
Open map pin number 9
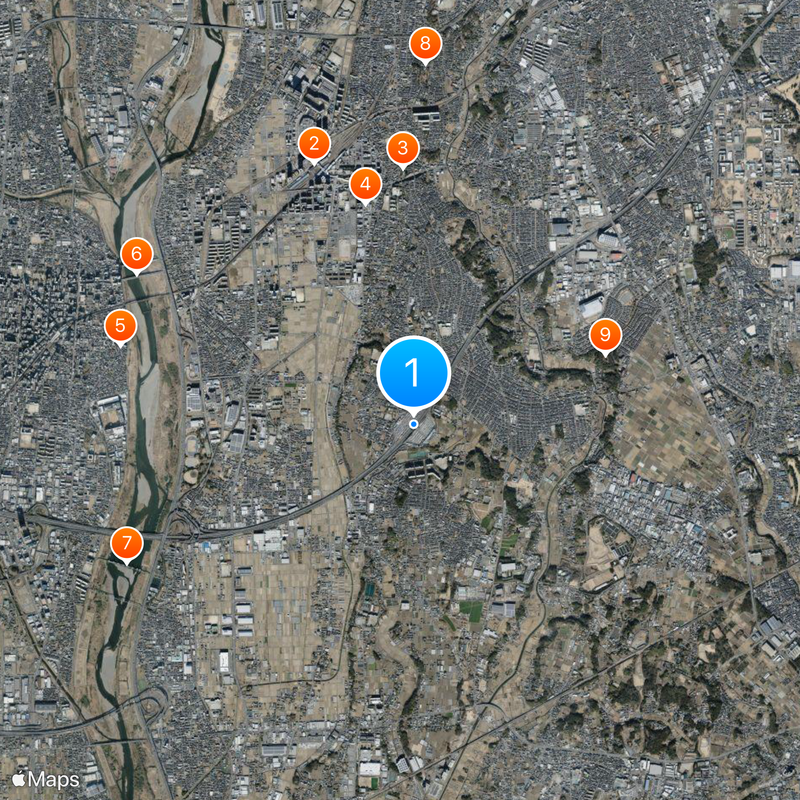pos(604,335)
